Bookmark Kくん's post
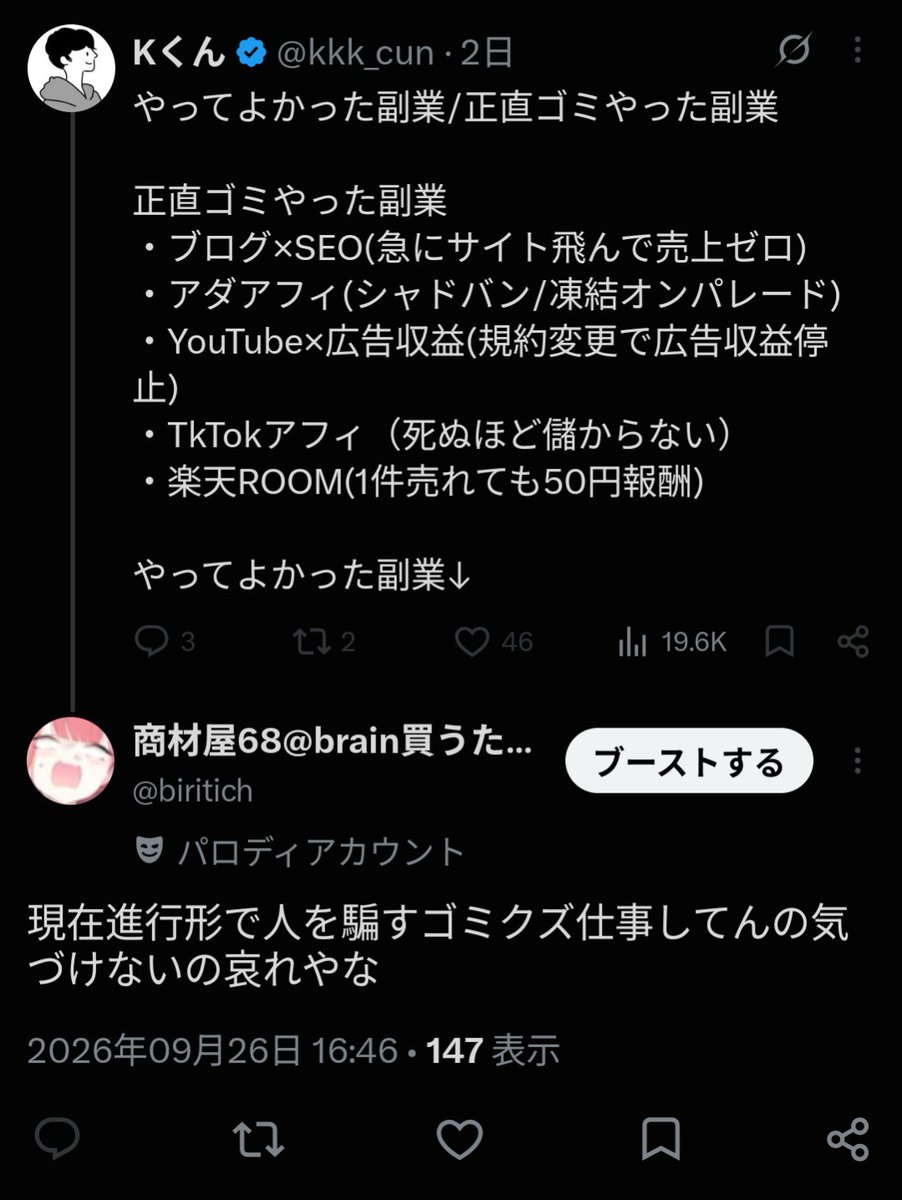 [780, 642]
